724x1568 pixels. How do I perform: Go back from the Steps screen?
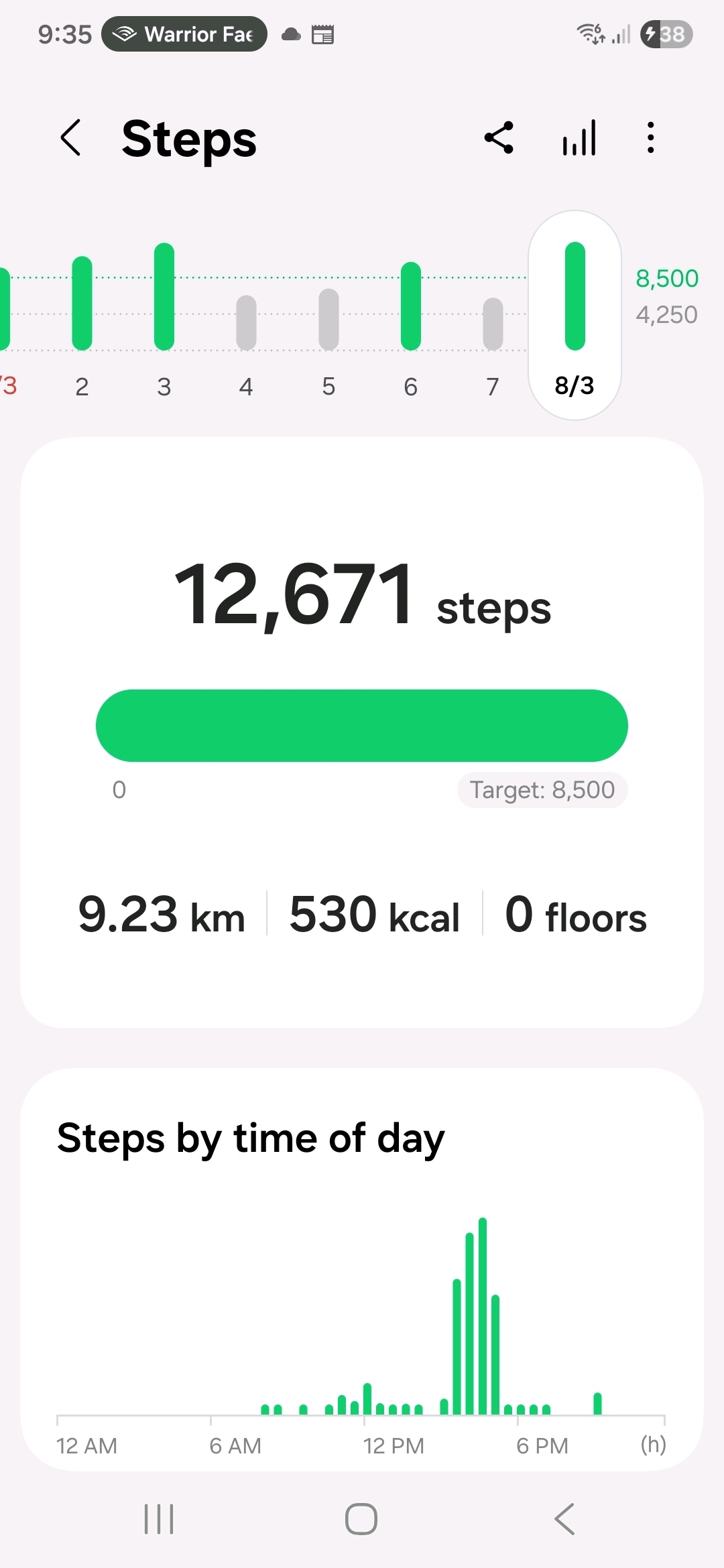coord(71,138)
